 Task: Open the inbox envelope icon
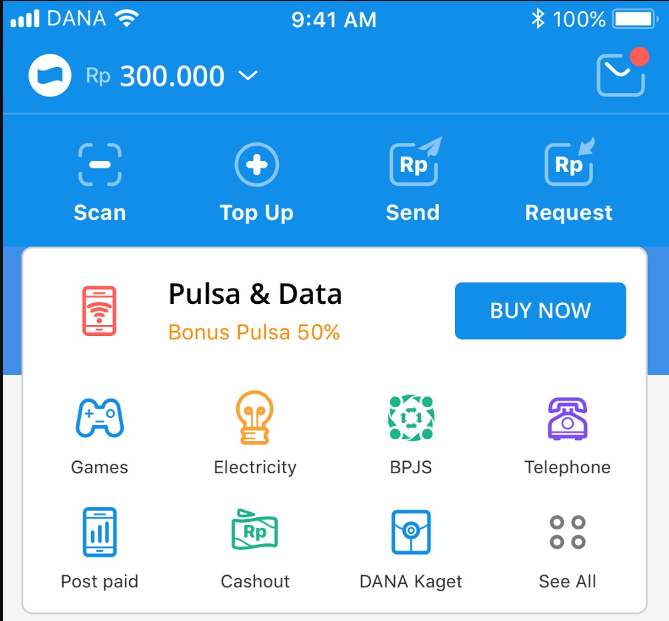click(x=620, y=75)
